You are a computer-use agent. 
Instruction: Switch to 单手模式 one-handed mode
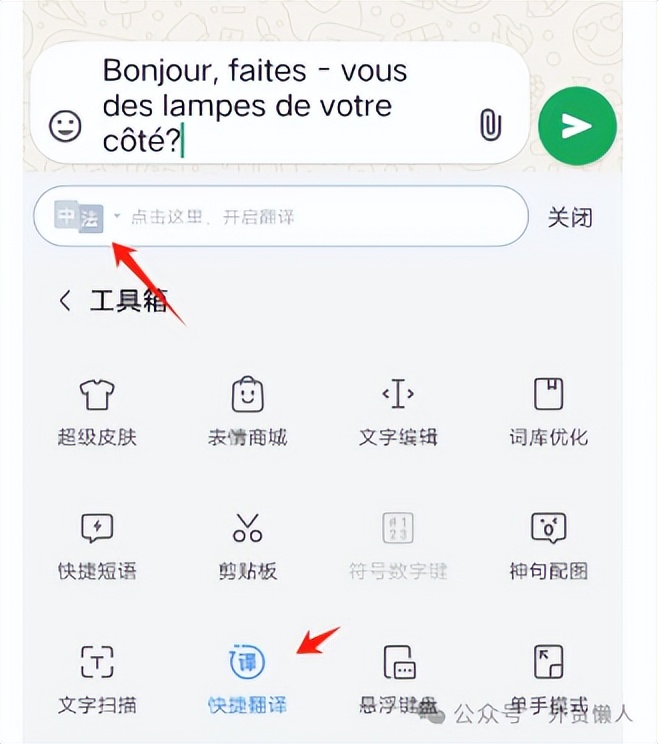[548, 677]
